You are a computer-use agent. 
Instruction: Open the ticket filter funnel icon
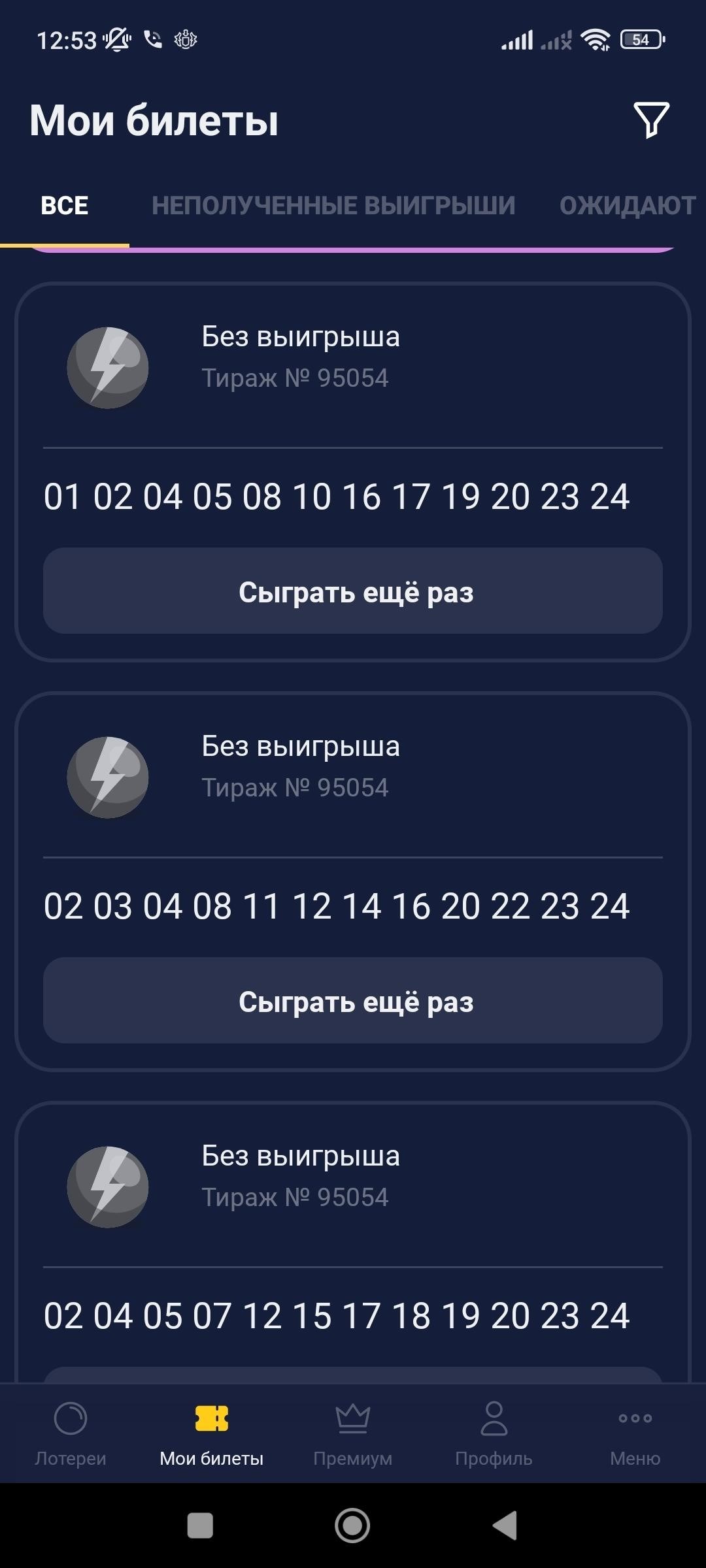coord(651,120)
